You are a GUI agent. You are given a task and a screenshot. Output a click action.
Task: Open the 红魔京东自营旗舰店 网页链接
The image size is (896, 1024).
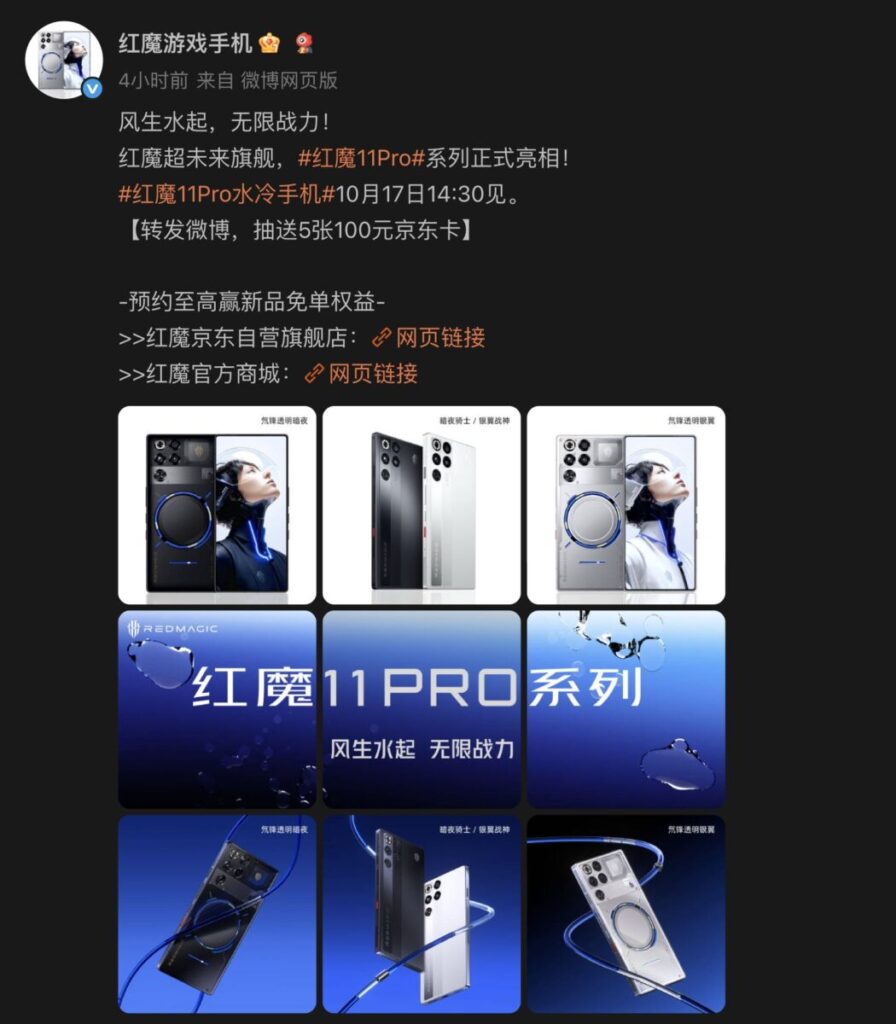428,338
